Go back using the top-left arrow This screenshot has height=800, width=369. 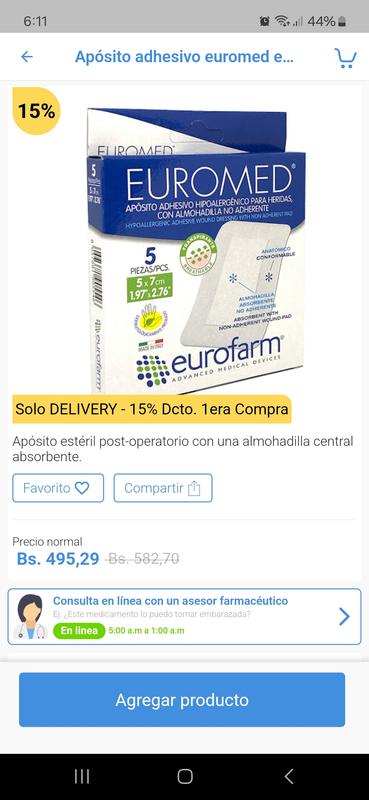(x=27, y=57)
